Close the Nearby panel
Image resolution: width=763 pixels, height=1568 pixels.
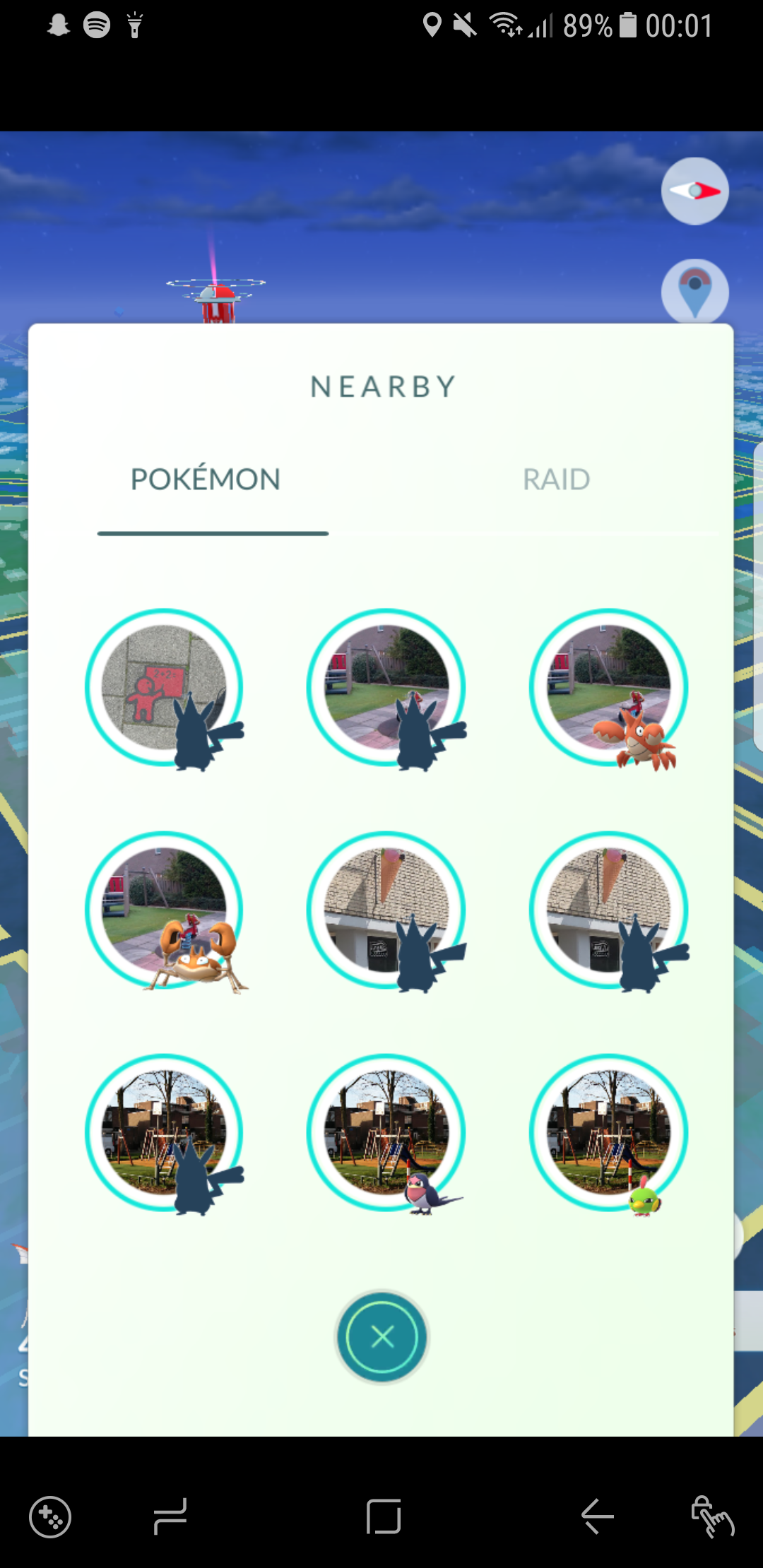(x=382, y=1336)
